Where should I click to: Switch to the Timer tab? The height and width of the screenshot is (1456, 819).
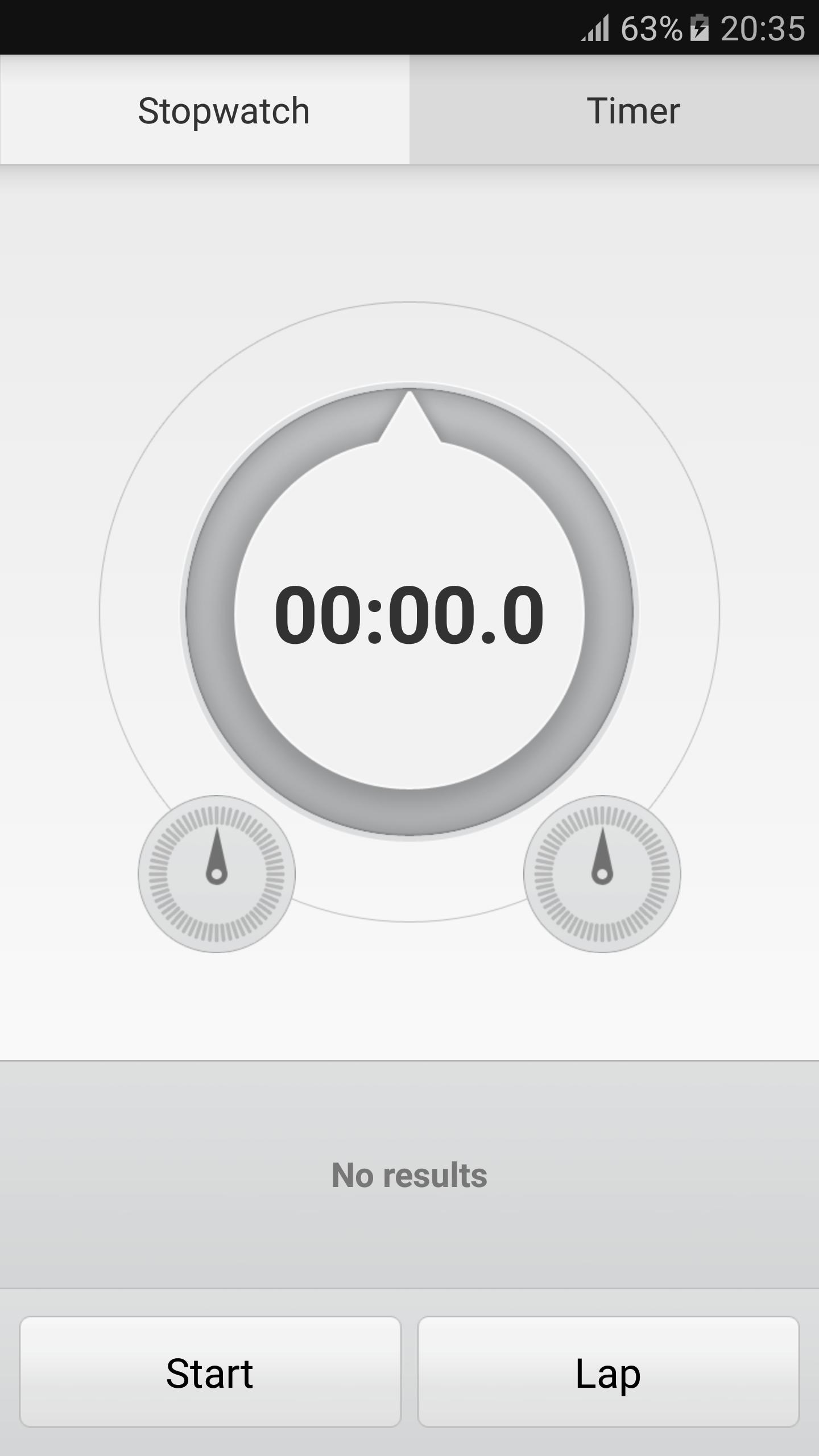click(x=633, y=110)
